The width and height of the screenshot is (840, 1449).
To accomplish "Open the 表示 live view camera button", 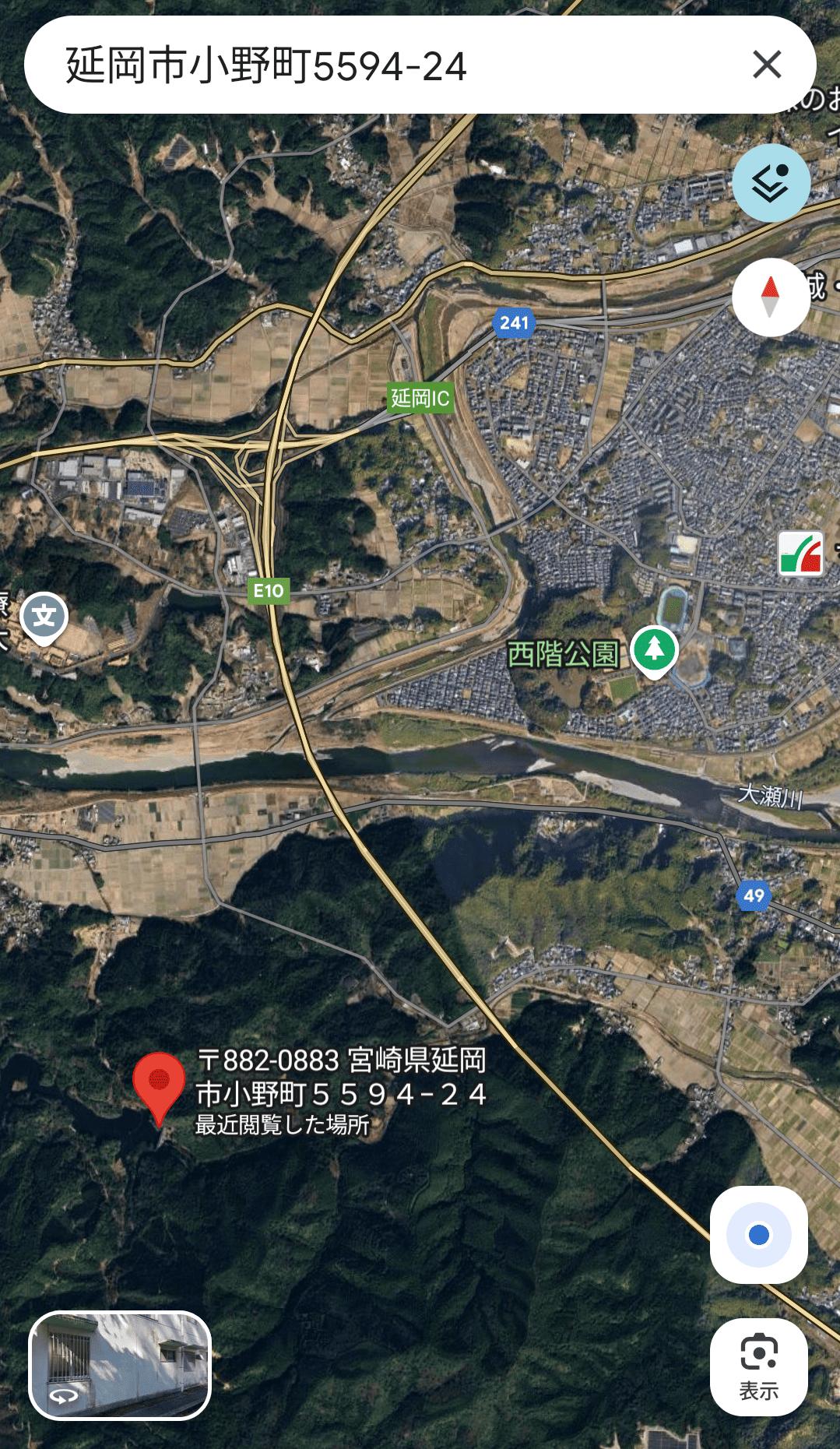I will (758, 1367).
